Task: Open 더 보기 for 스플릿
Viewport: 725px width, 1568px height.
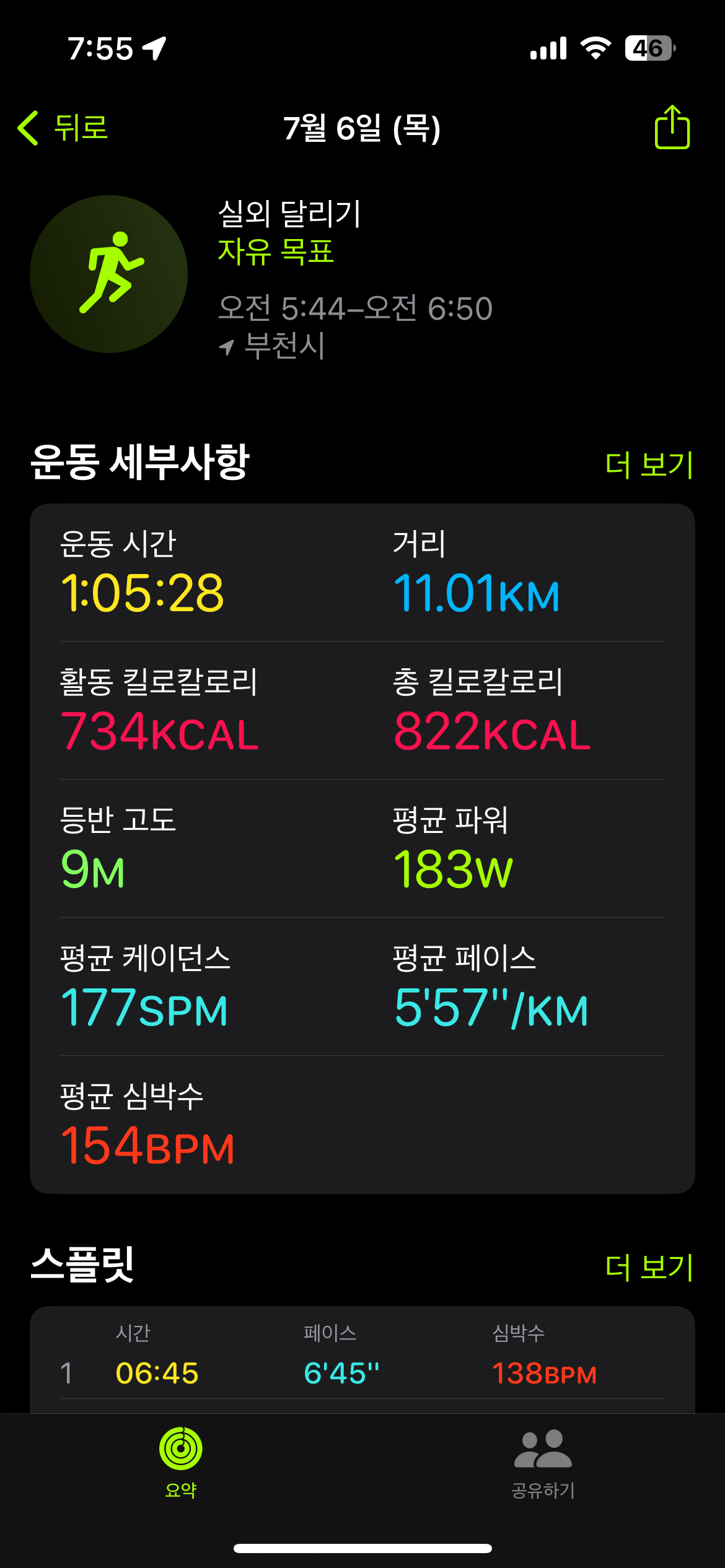Action: click(x=648, y=1267)
